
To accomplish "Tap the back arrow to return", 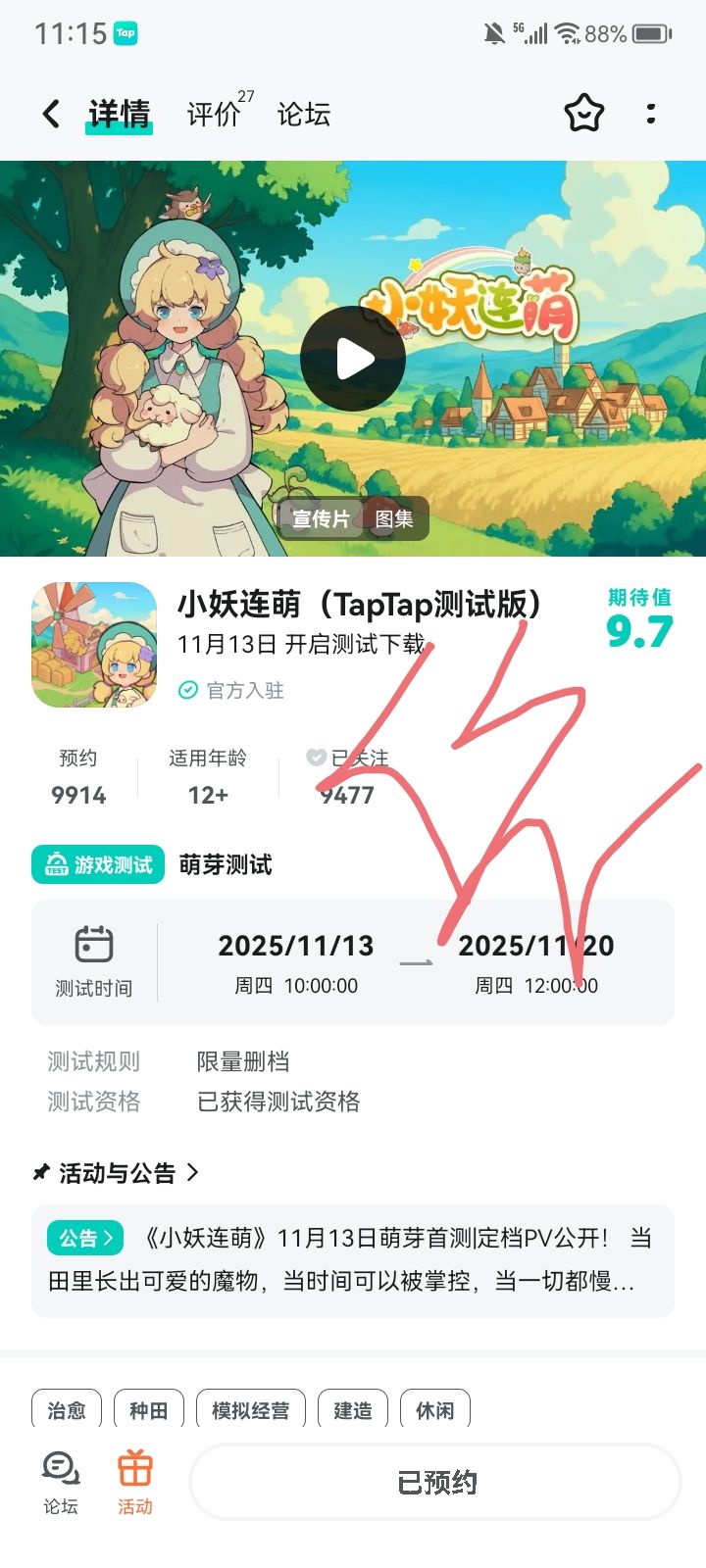I will [x=51, y=114].
